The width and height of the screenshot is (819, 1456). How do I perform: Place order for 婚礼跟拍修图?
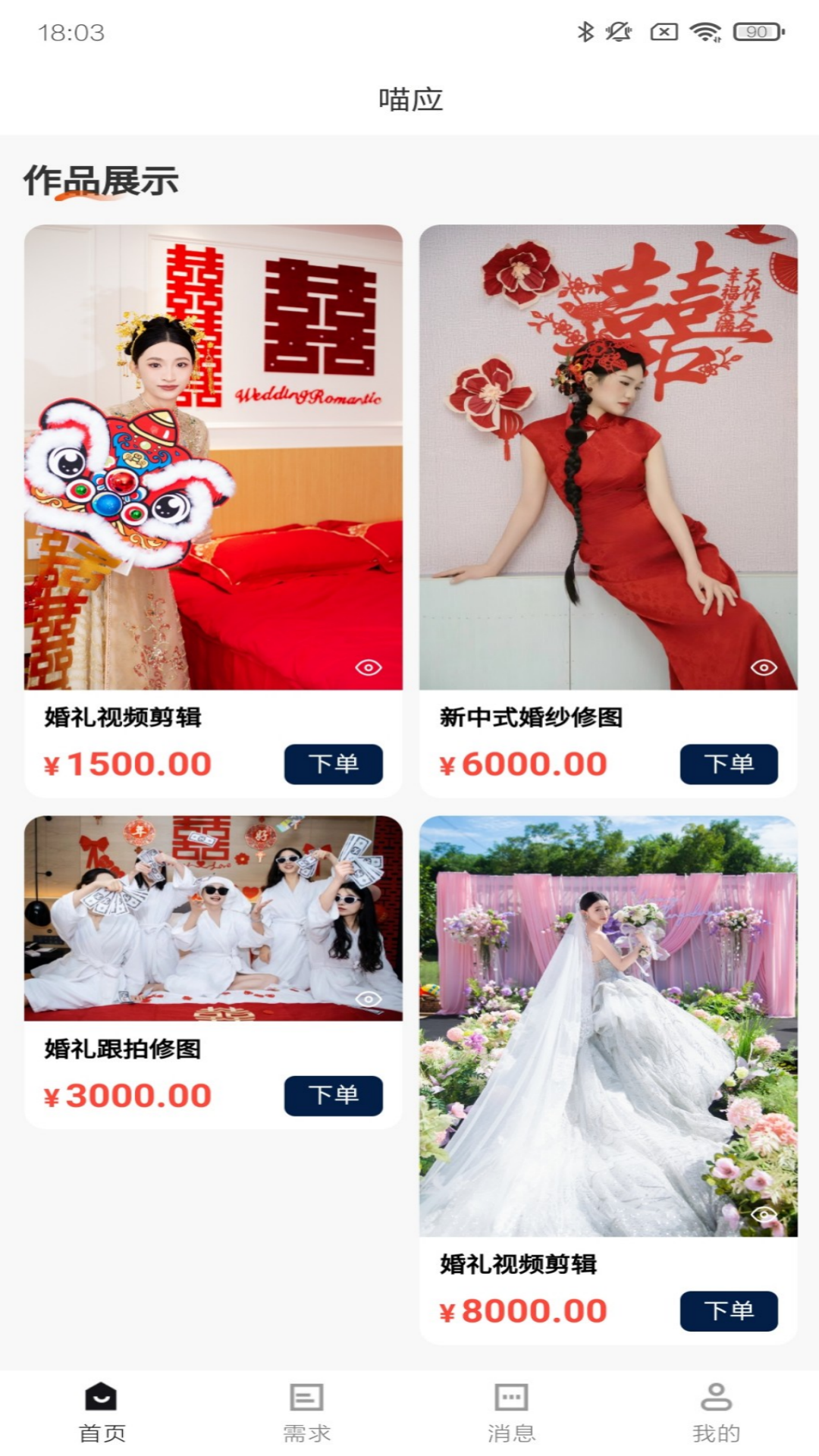pyautogui.click(x=333, y=1095)
